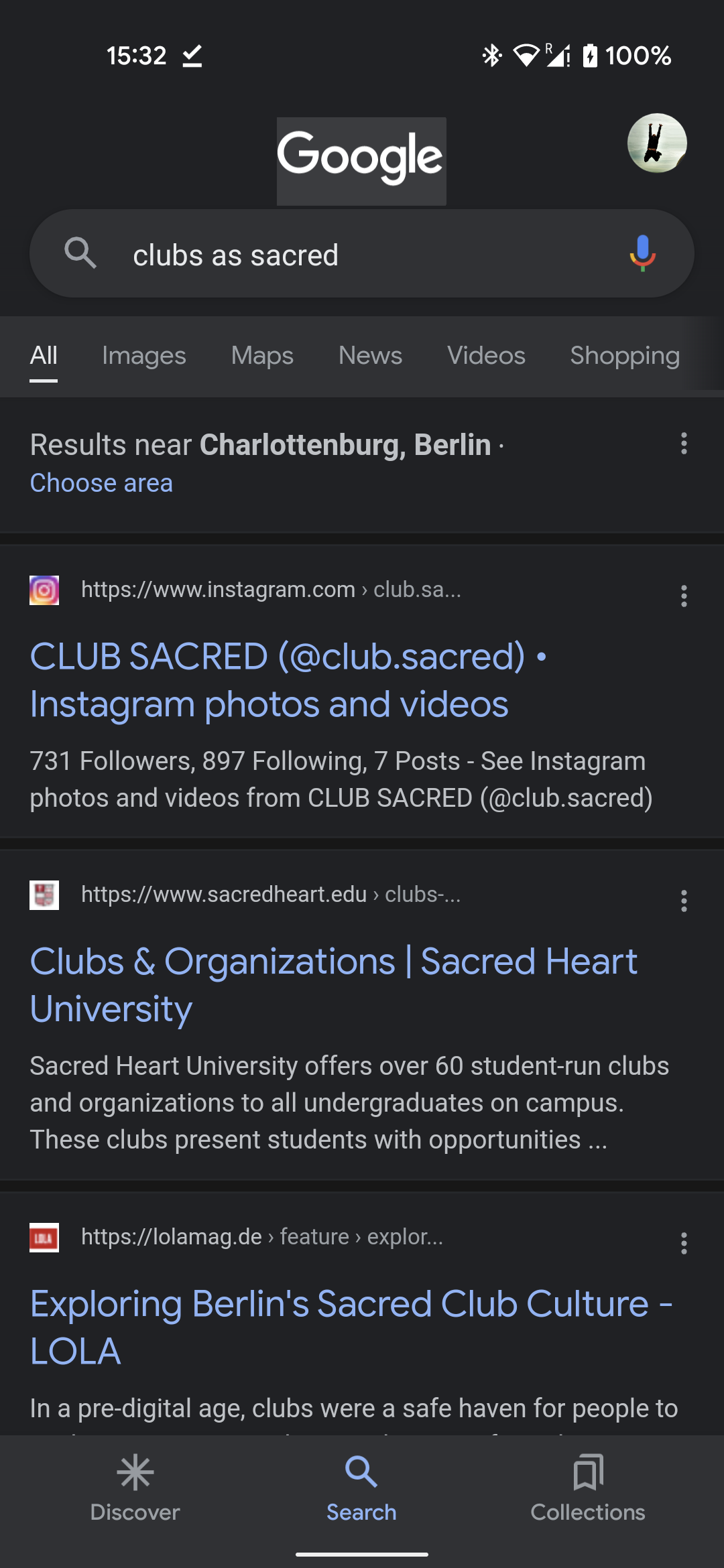Image resolution: width=724 pixels, height=1568 pixels.
Task: Open more options for the location results
Action: (x=684, y=444)
